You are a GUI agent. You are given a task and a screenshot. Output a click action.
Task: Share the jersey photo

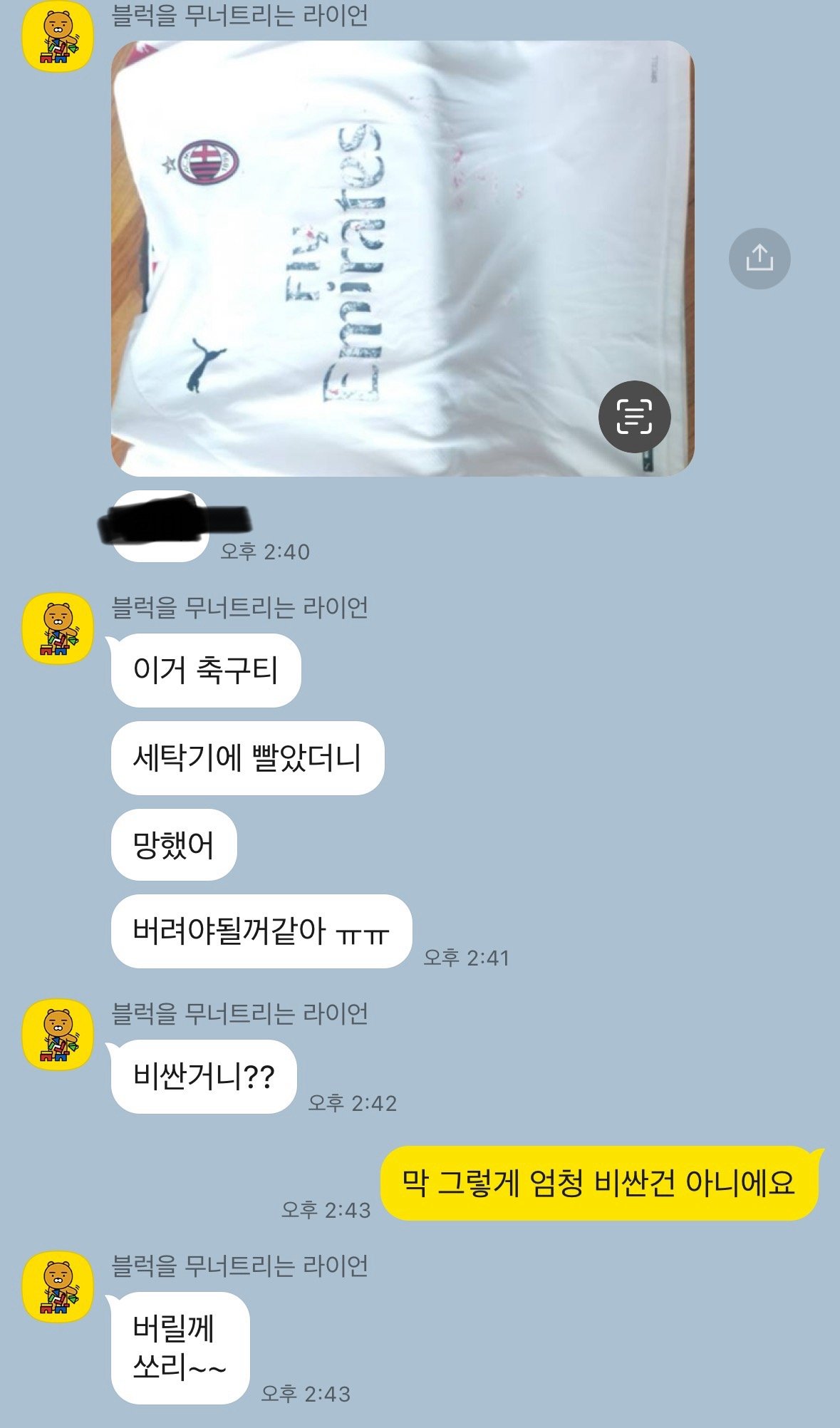(759, 258)
